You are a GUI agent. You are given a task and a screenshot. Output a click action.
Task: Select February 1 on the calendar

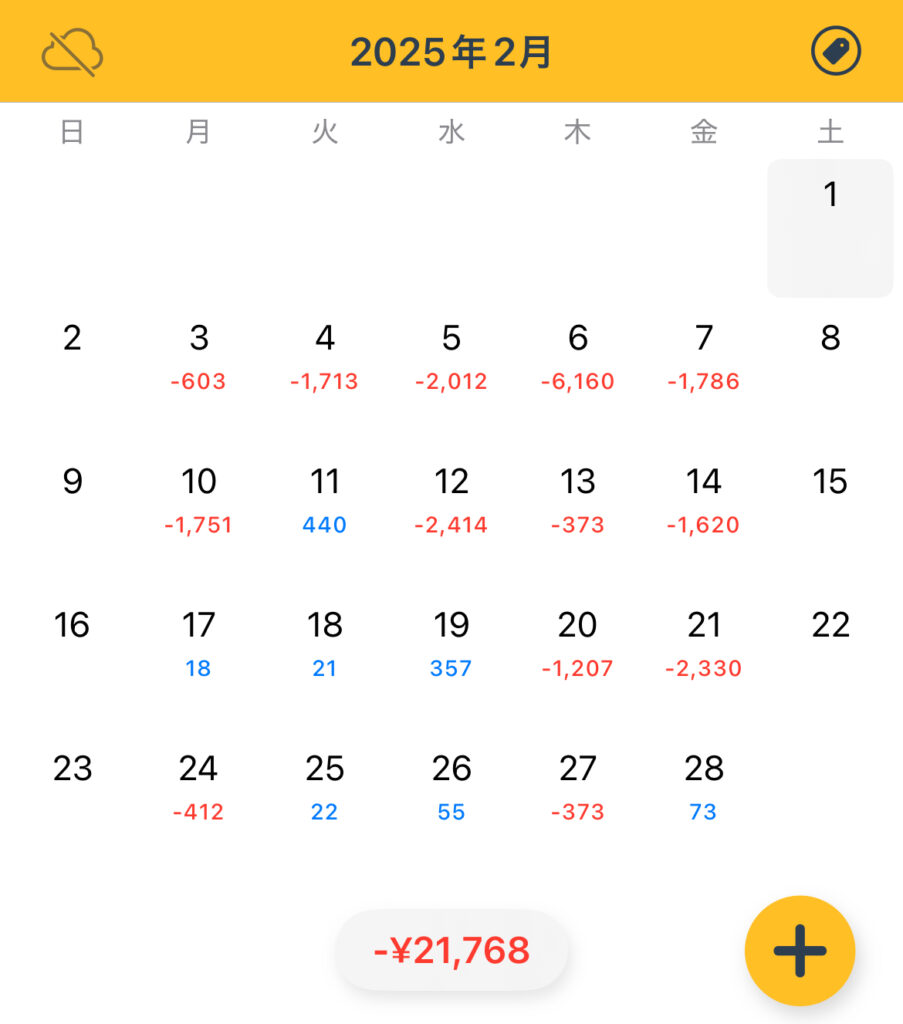pyautogui.click(x=830, y=227)
